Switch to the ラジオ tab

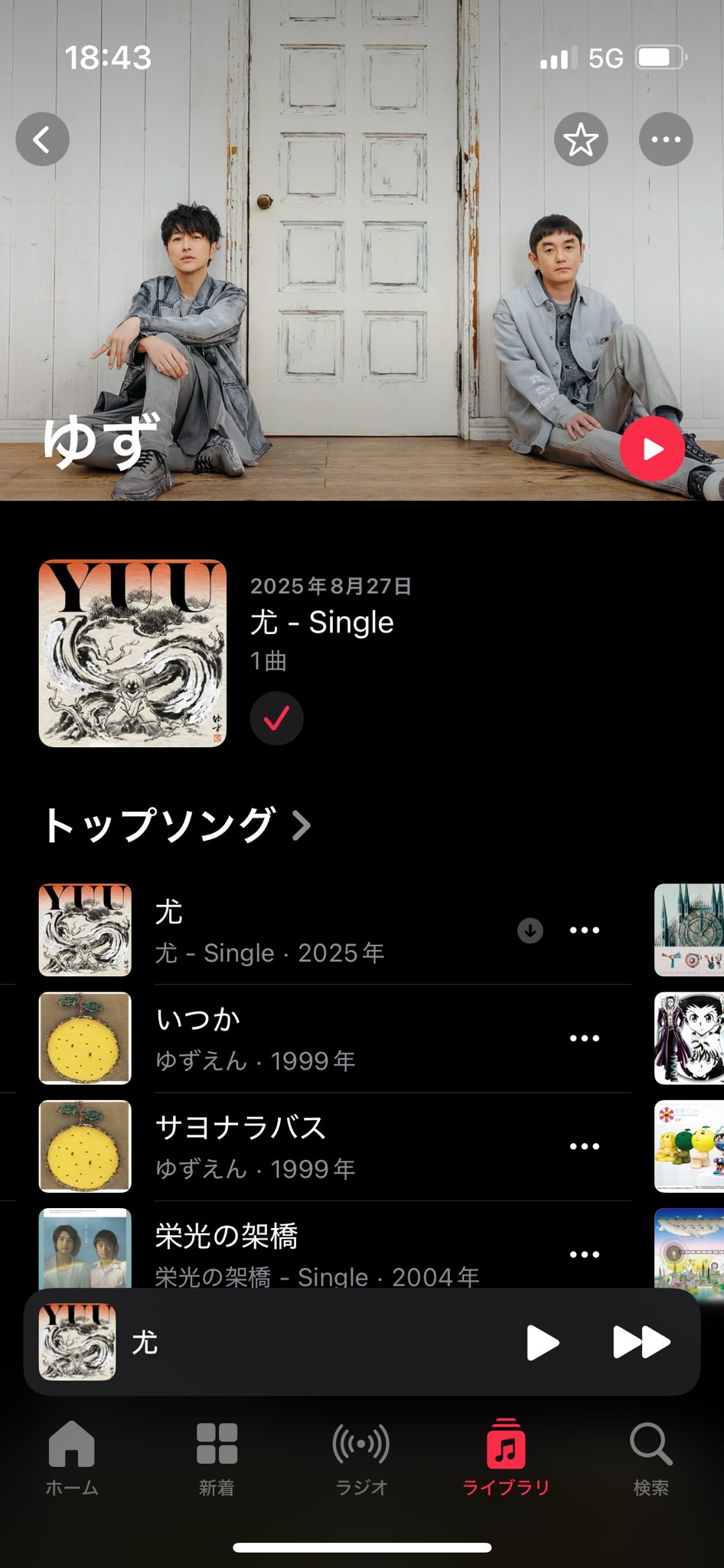point(361,1459)
